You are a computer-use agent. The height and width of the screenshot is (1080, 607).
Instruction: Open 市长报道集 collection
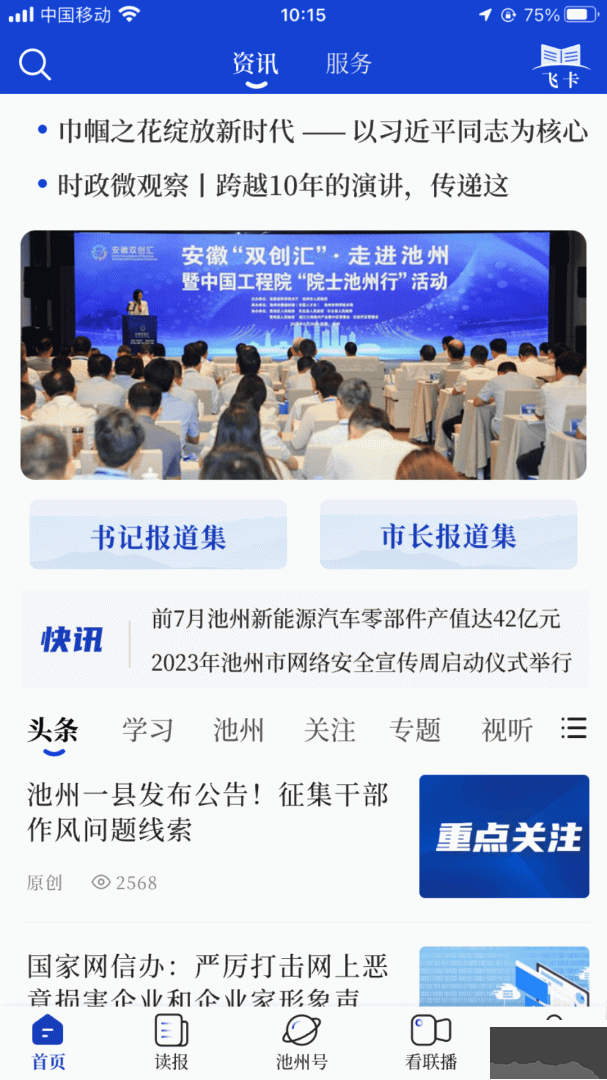click(448, 536)
